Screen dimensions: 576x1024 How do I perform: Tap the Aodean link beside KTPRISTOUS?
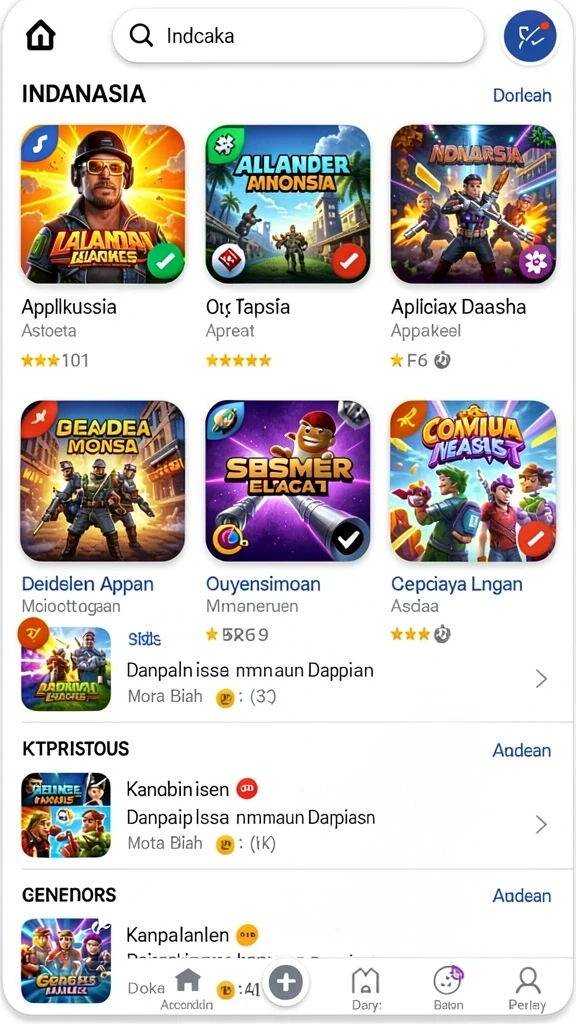[521, 750]
